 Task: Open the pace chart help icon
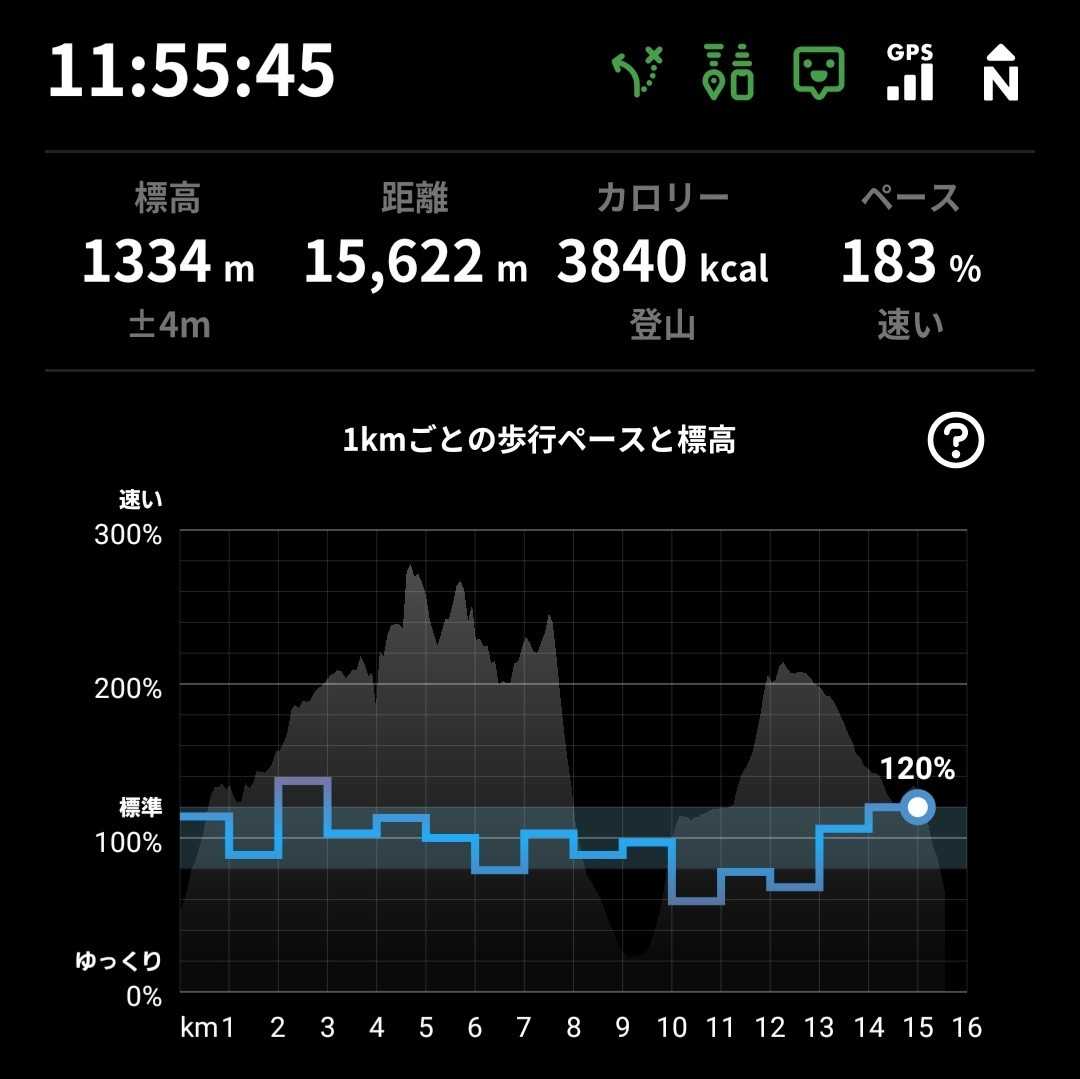955,440
